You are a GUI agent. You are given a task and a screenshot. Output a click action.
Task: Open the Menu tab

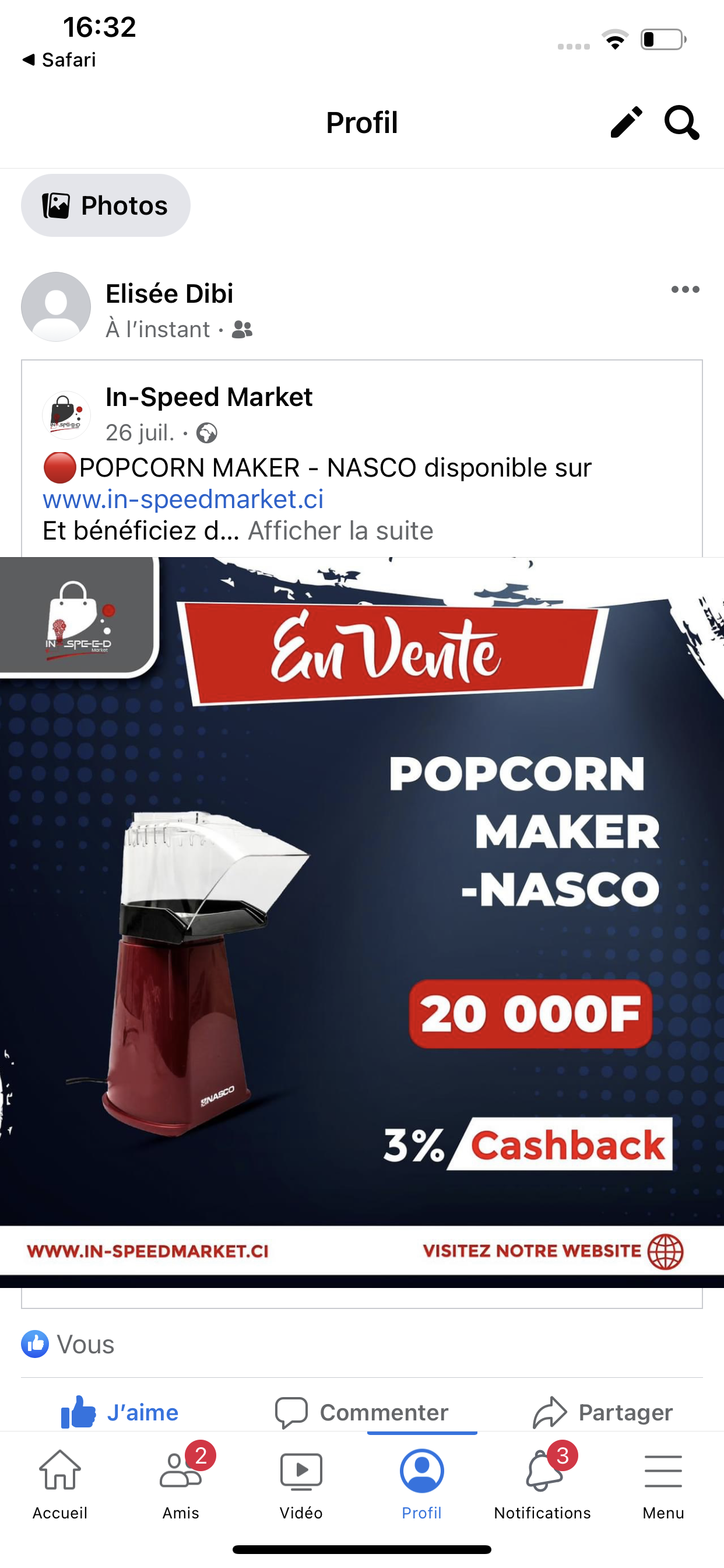[663, 1484]
